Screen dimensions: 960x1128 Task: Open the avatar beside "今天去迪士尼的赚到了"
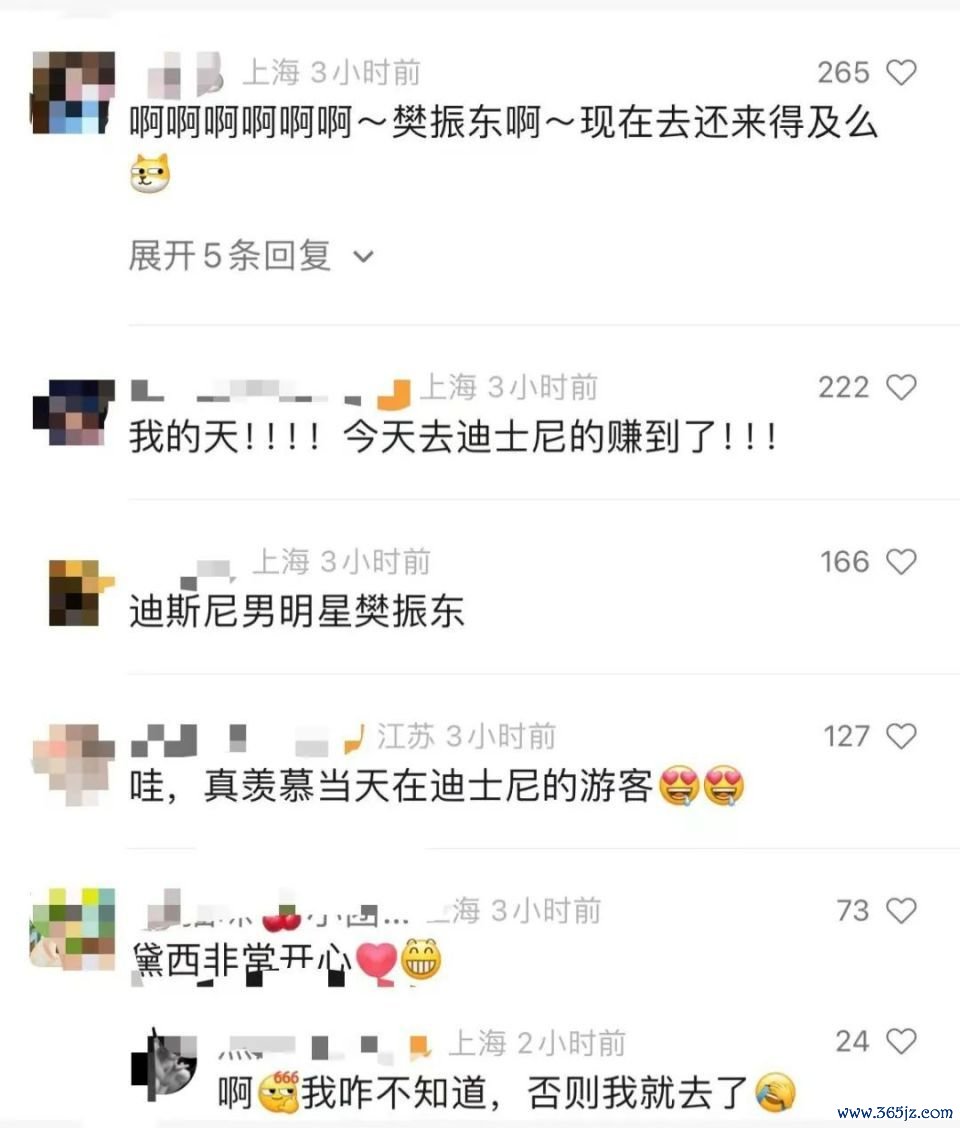[x=73, y=411]
